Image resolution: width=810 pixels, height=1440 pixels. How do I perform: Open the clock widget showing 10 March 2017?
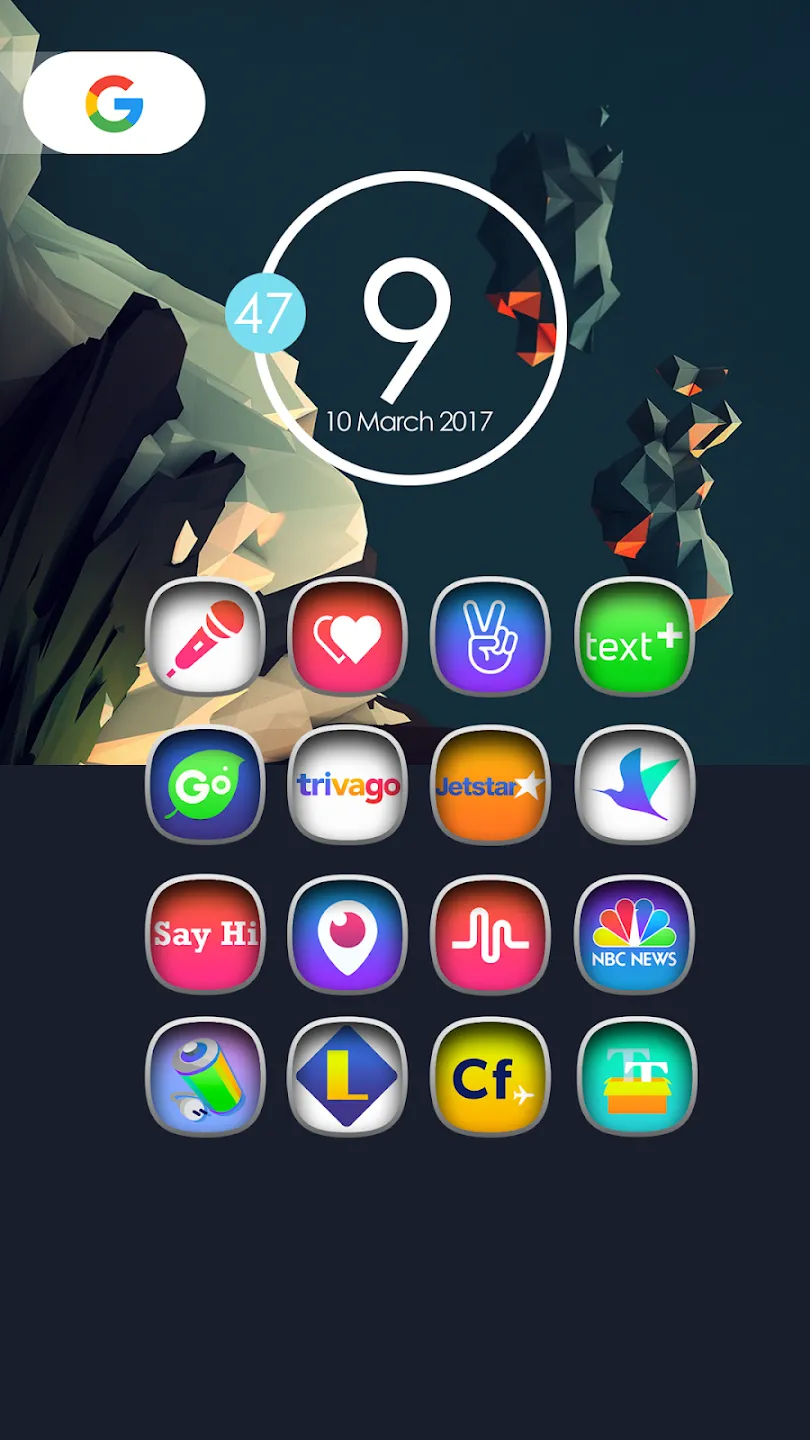(x=410, y=328)
